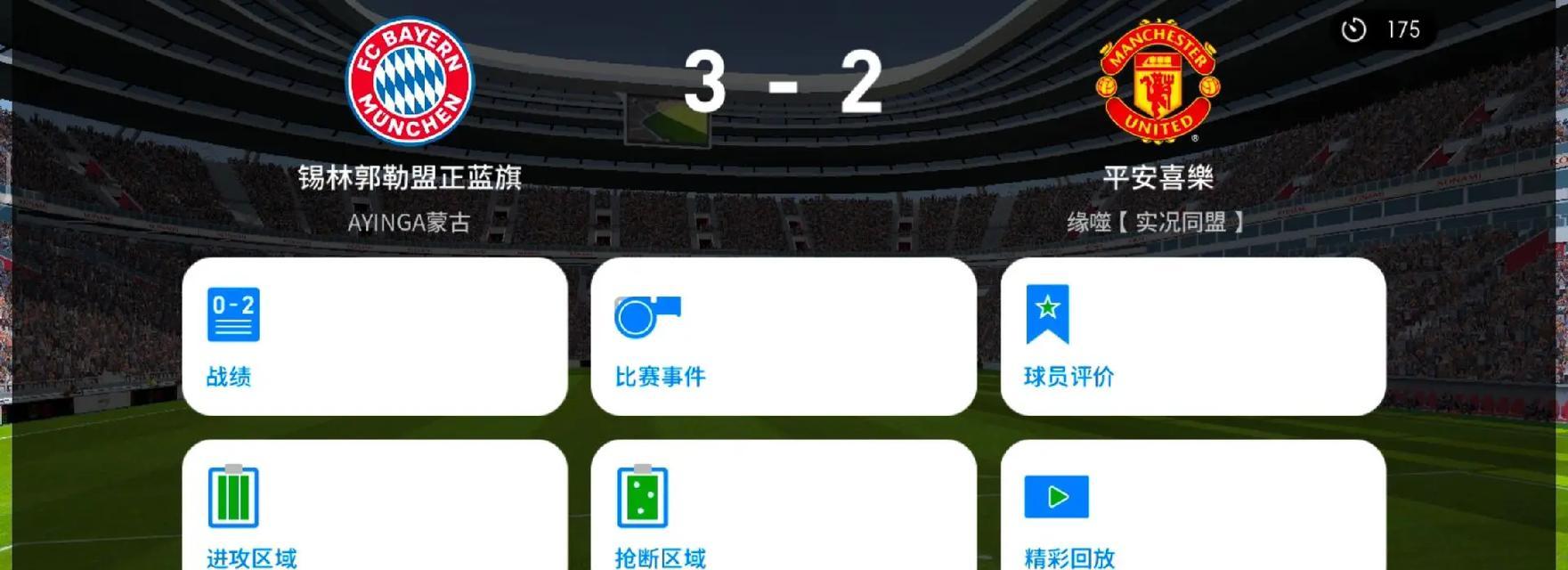Open the 战绩 match record card

pyautogui.click(x=374, y=337)
